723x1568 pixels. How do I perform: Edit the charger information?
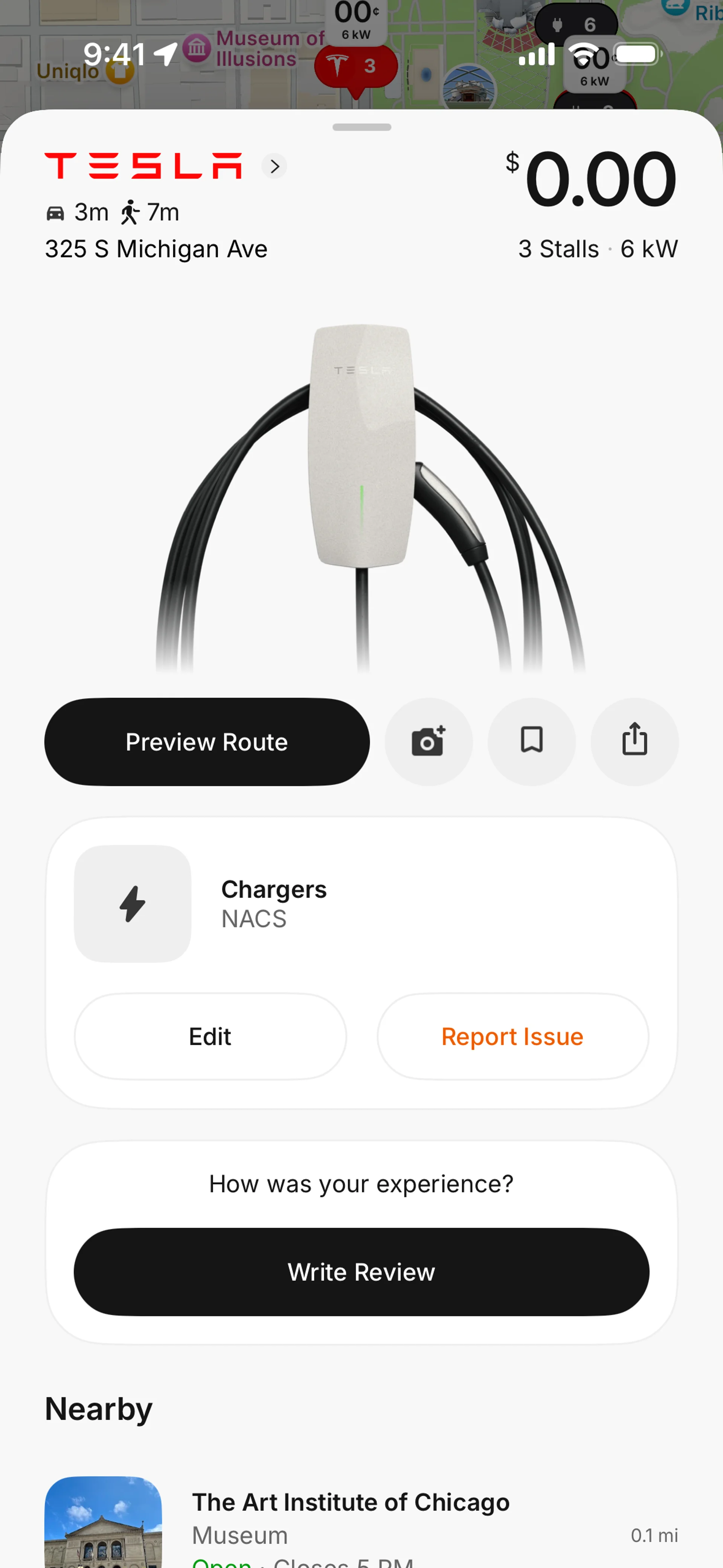click(210, 1036)
